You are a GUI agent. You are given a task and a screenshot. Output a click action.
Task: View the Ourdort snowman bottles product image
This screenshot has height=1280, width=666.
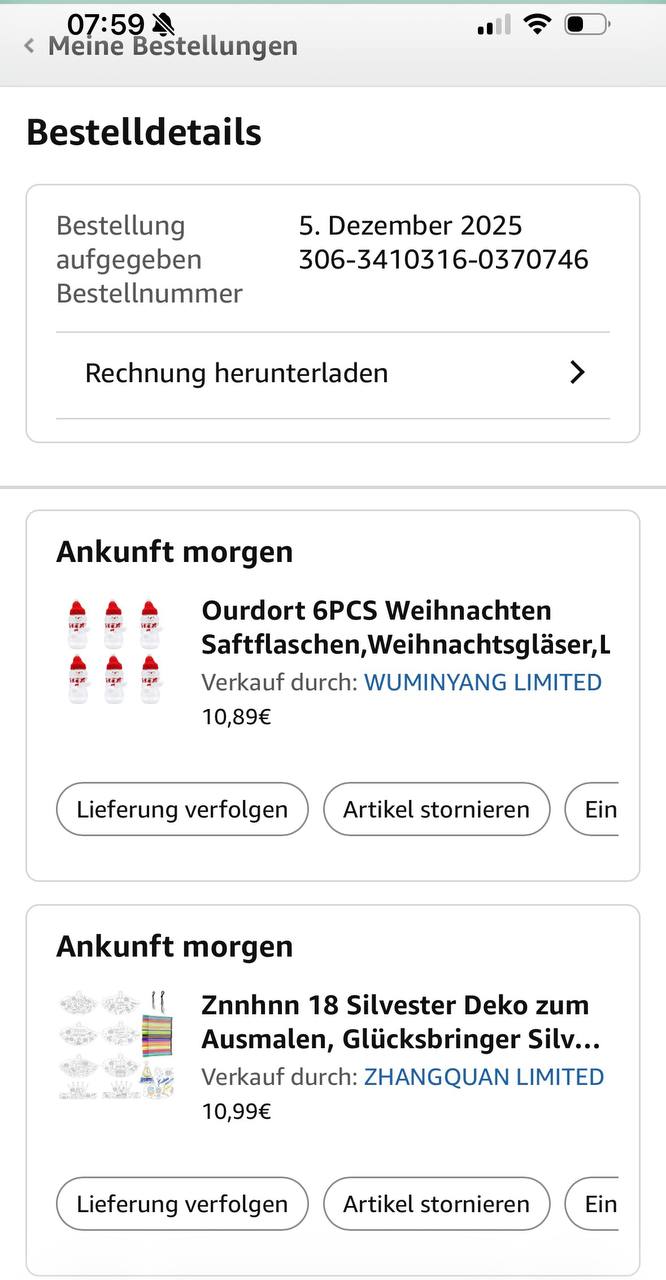point(114,652)
